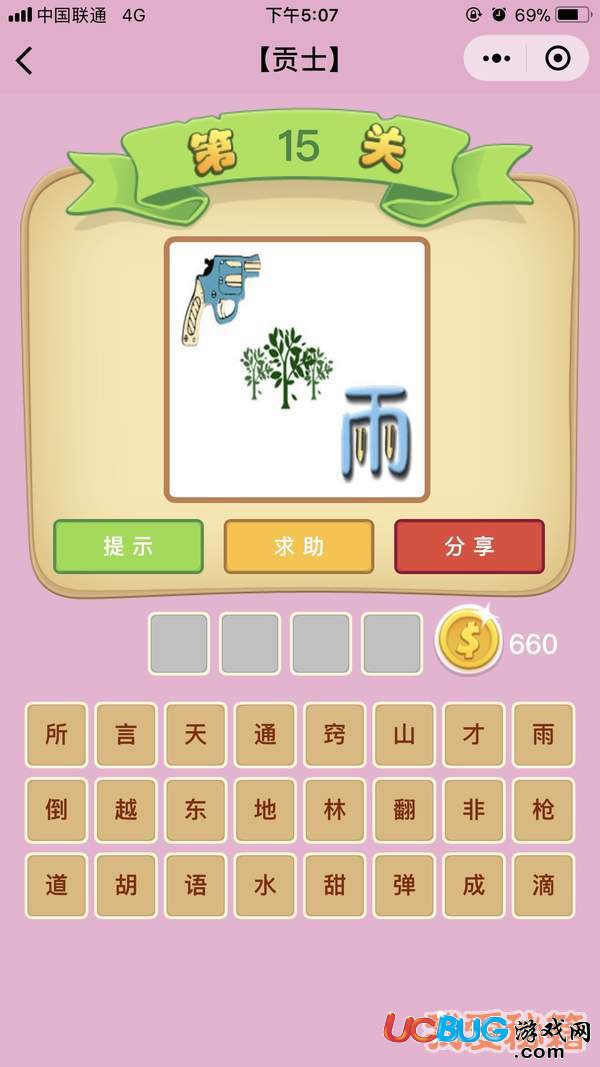Pick the 天 tile

(x=196, y=734)
